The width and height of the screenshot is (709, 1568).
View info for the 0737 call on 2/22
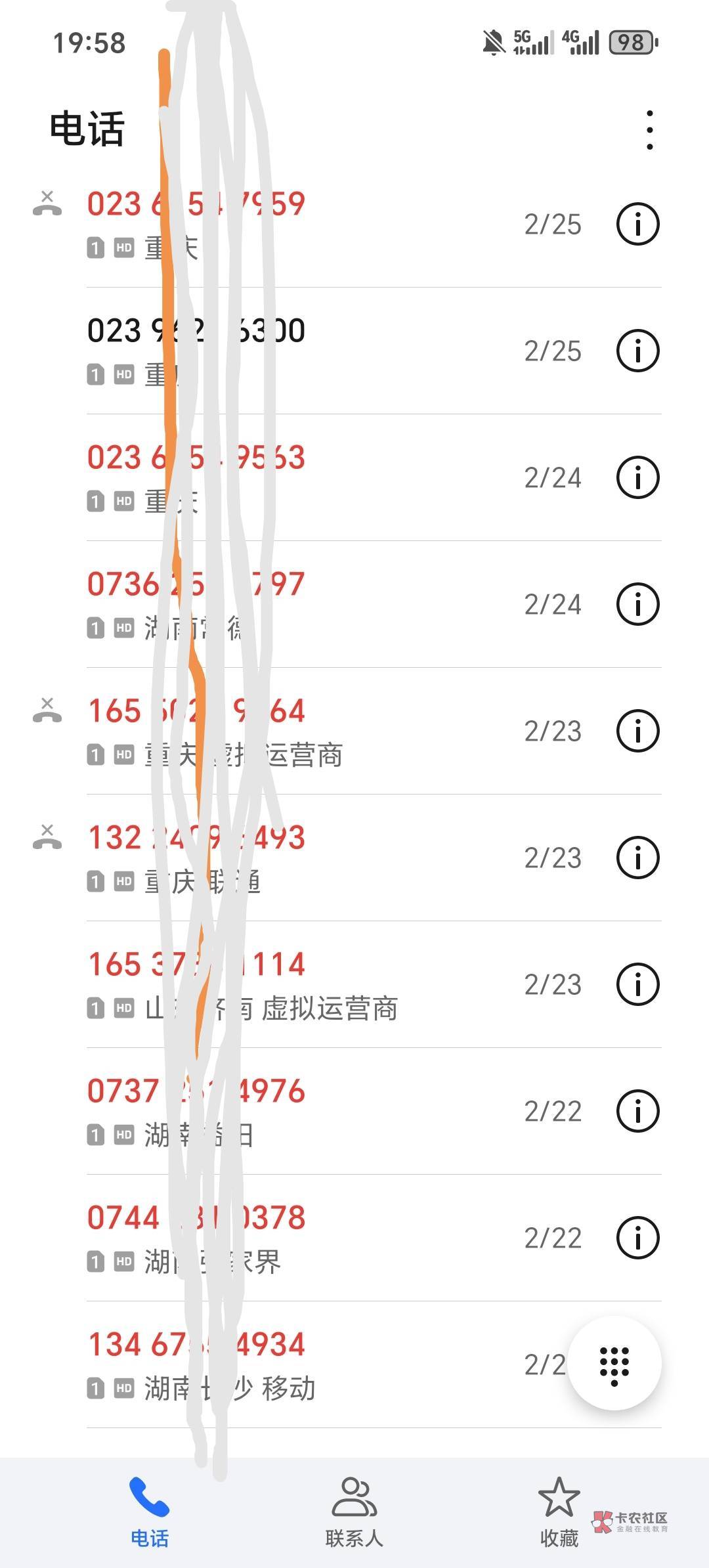click(x=637, y=1111)
